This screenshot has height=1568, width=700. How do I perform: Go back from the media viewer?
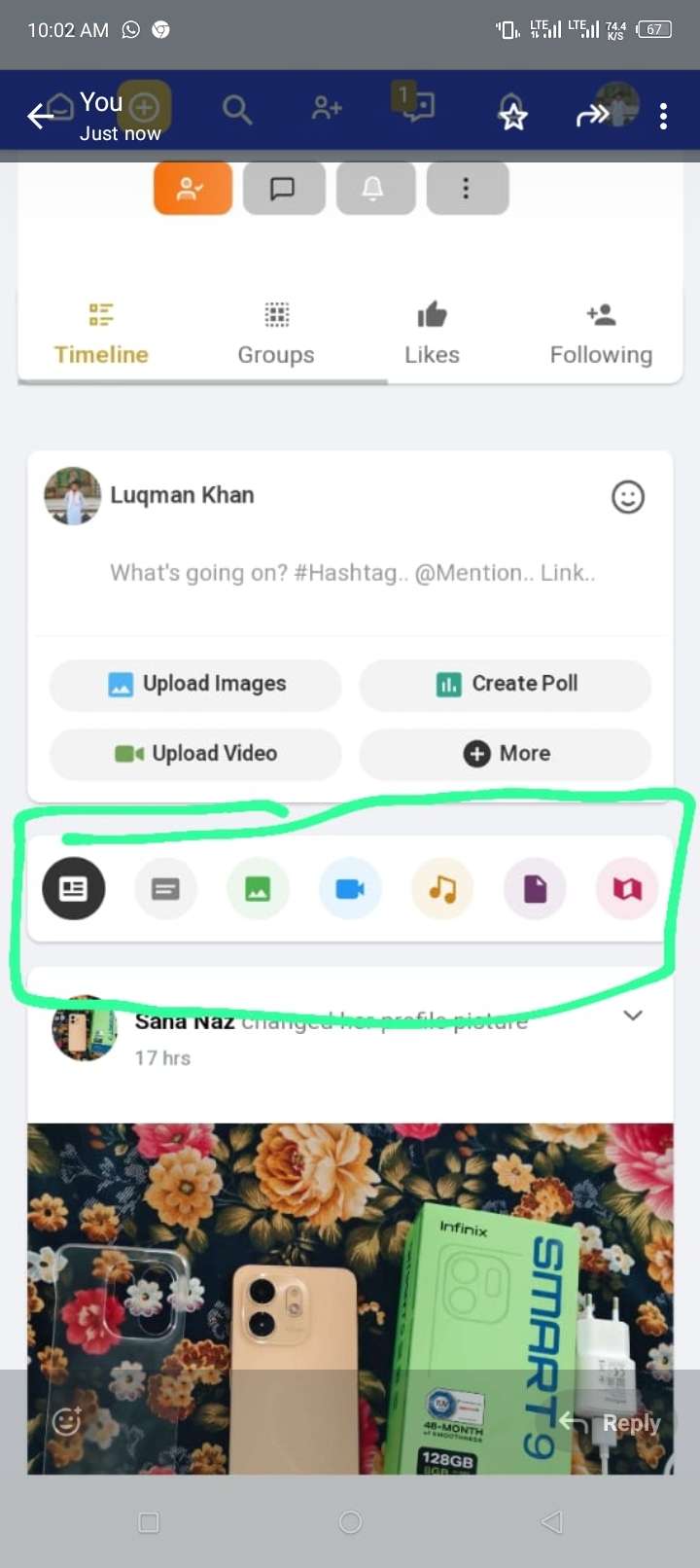39,117
